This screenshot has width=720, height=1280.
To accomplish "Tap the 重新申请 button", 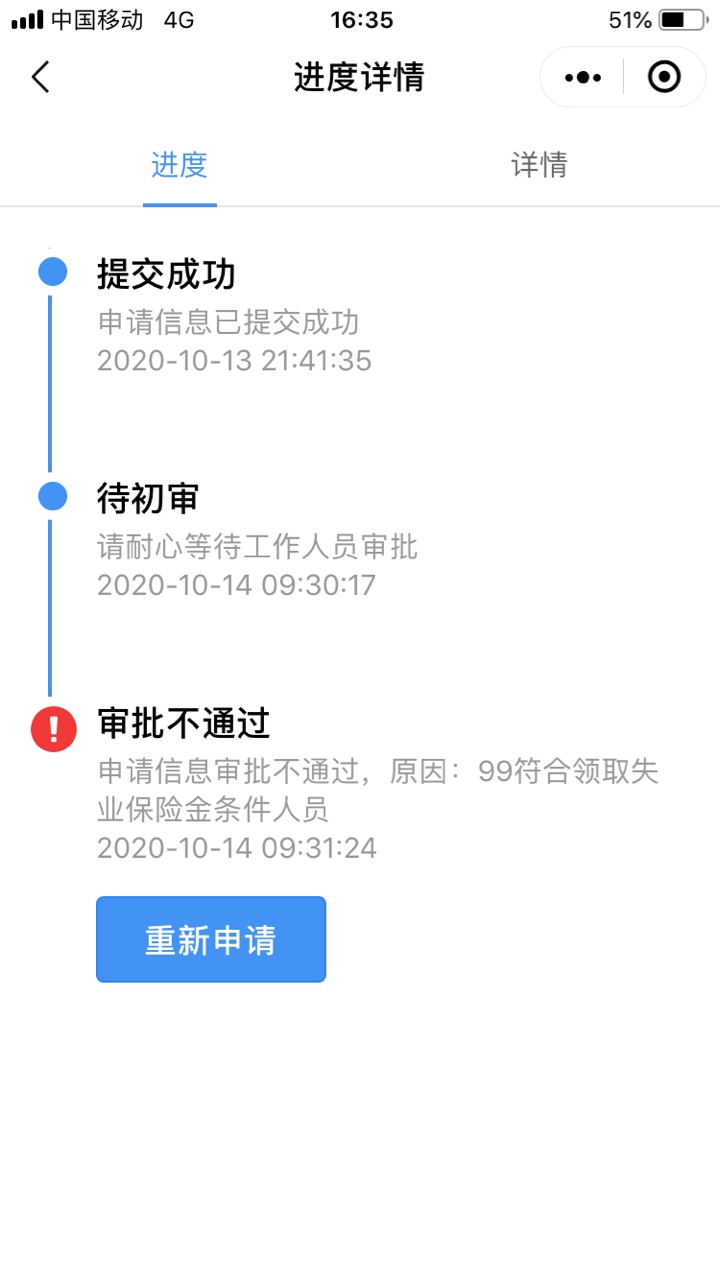I will (x=211, y=940).
